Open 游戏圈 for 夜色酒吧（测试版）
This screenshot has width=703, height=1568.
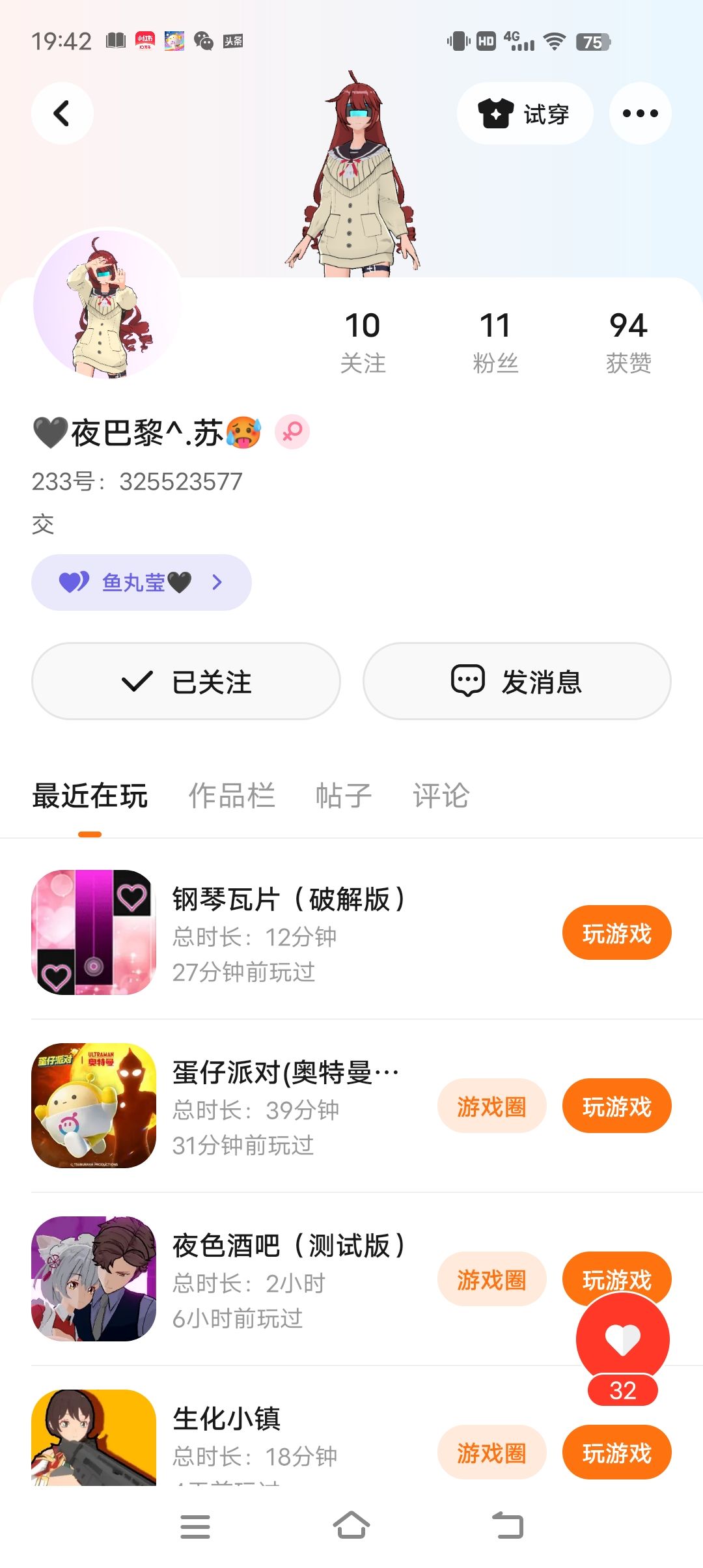point(491,1280)
